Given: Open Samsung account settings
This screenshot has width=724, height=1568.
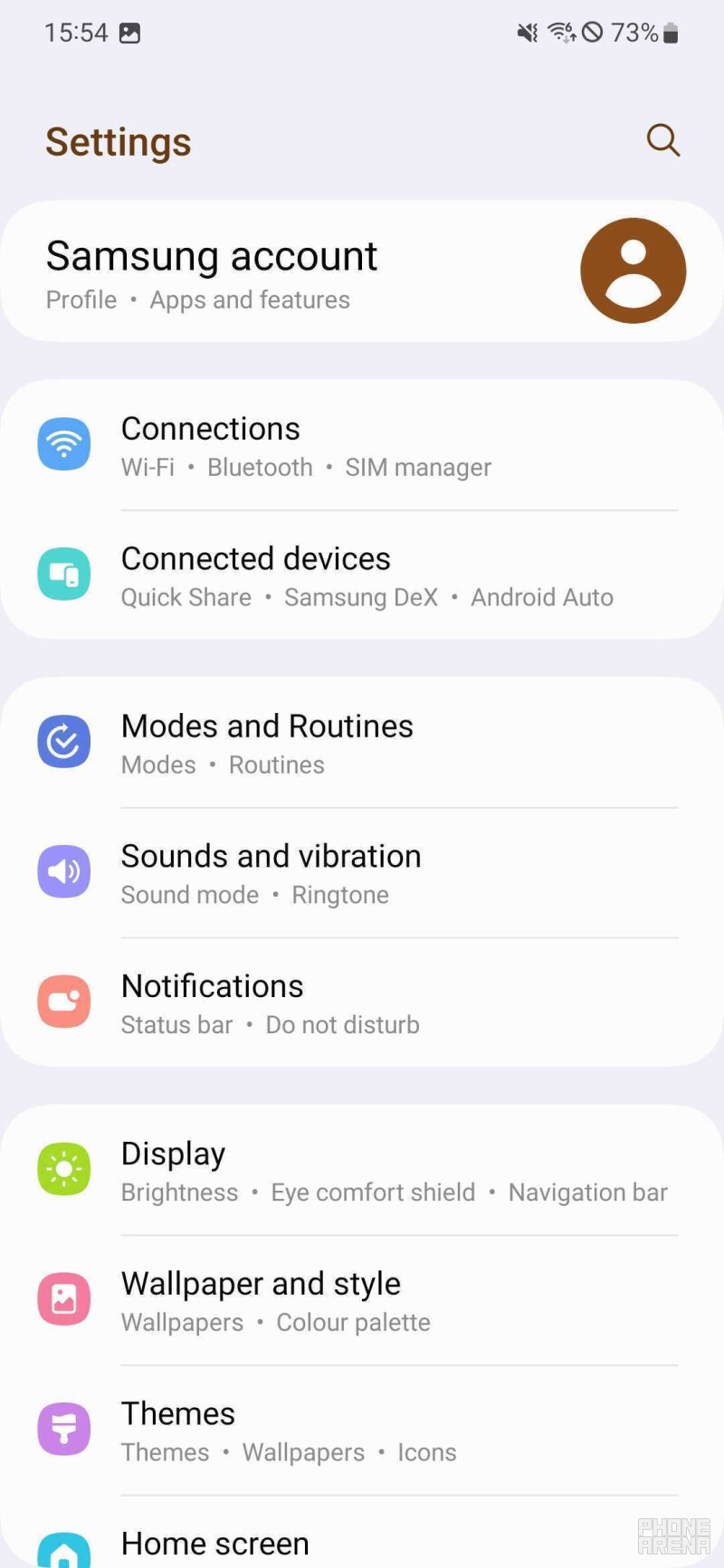Looking at the screenshot, I should click(211, 256).
